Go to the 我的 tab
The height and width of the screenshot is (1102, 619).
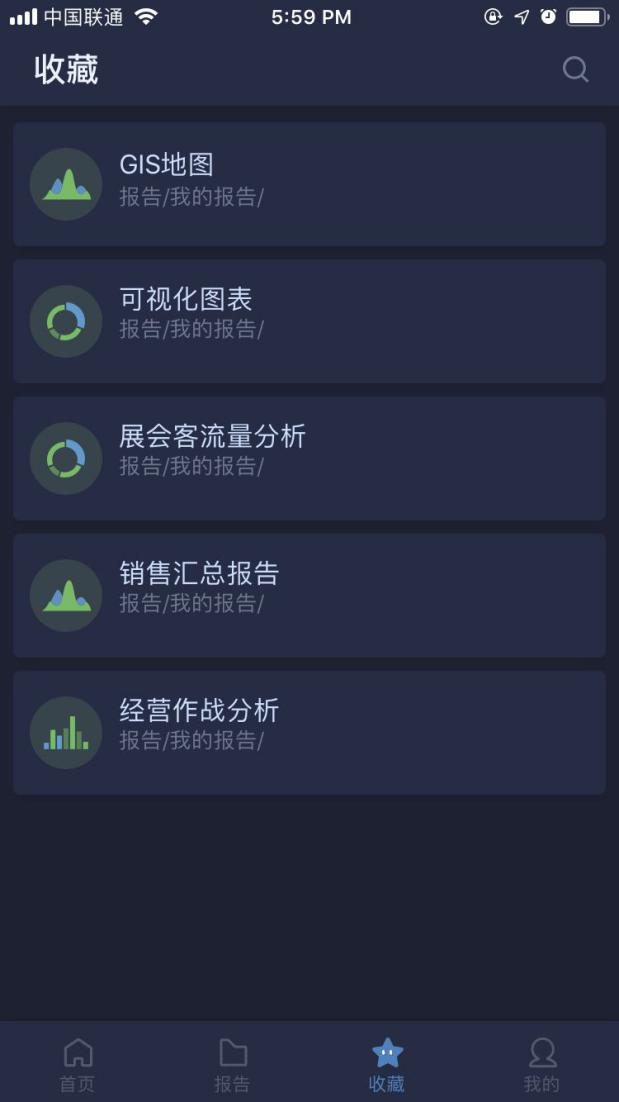pyautogui.click(x=541, y=1064)
